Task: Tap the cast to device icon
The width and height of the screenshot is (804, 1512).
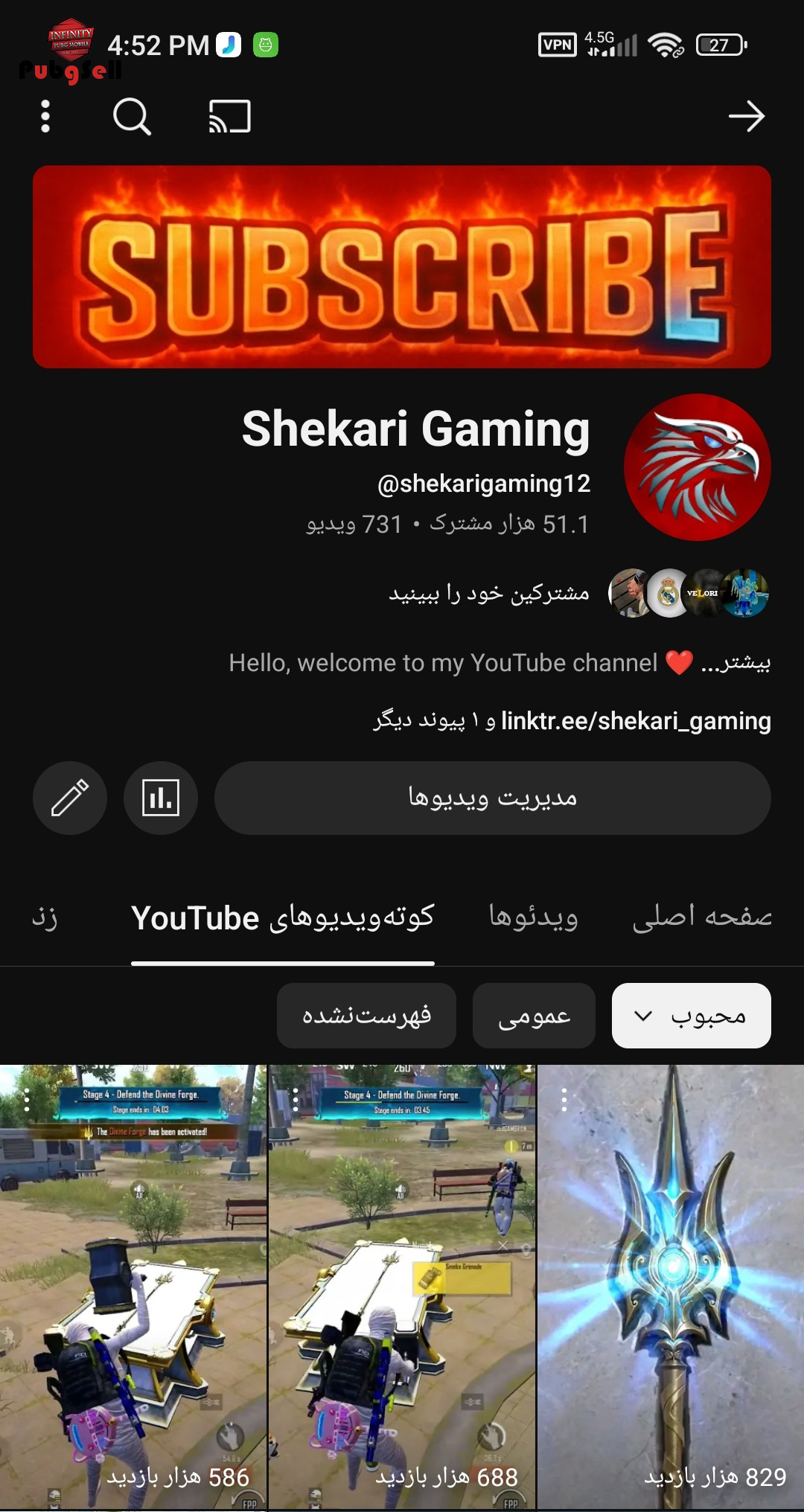Action: pyautogui.click(x=229, y=117)
